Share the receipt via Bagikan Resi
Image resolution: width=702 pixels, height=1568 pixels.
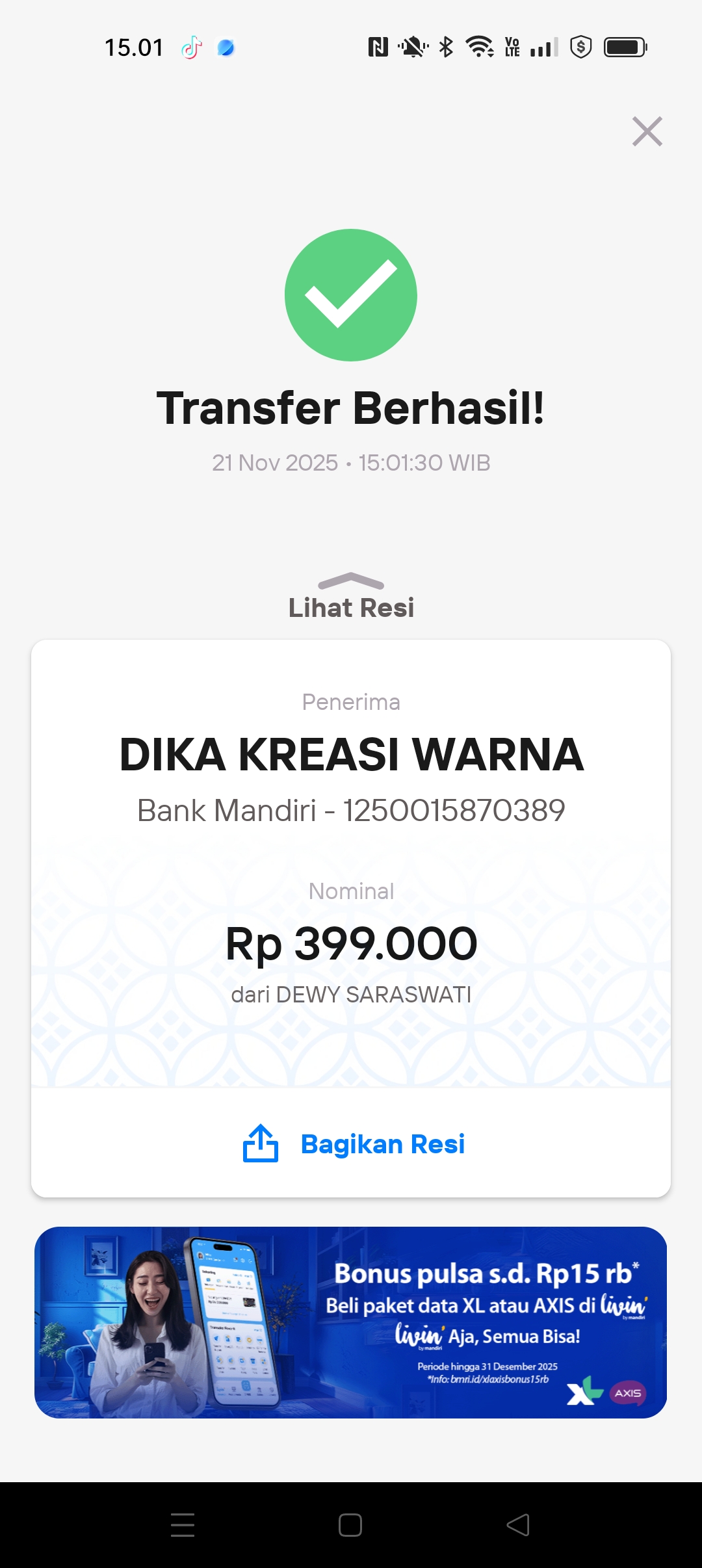point(354,1144)
